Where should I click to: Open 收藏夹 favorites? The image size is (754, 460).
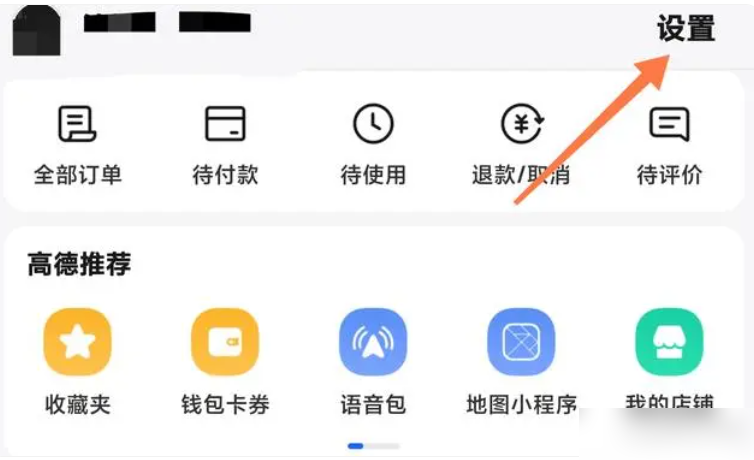click(77, 360)
